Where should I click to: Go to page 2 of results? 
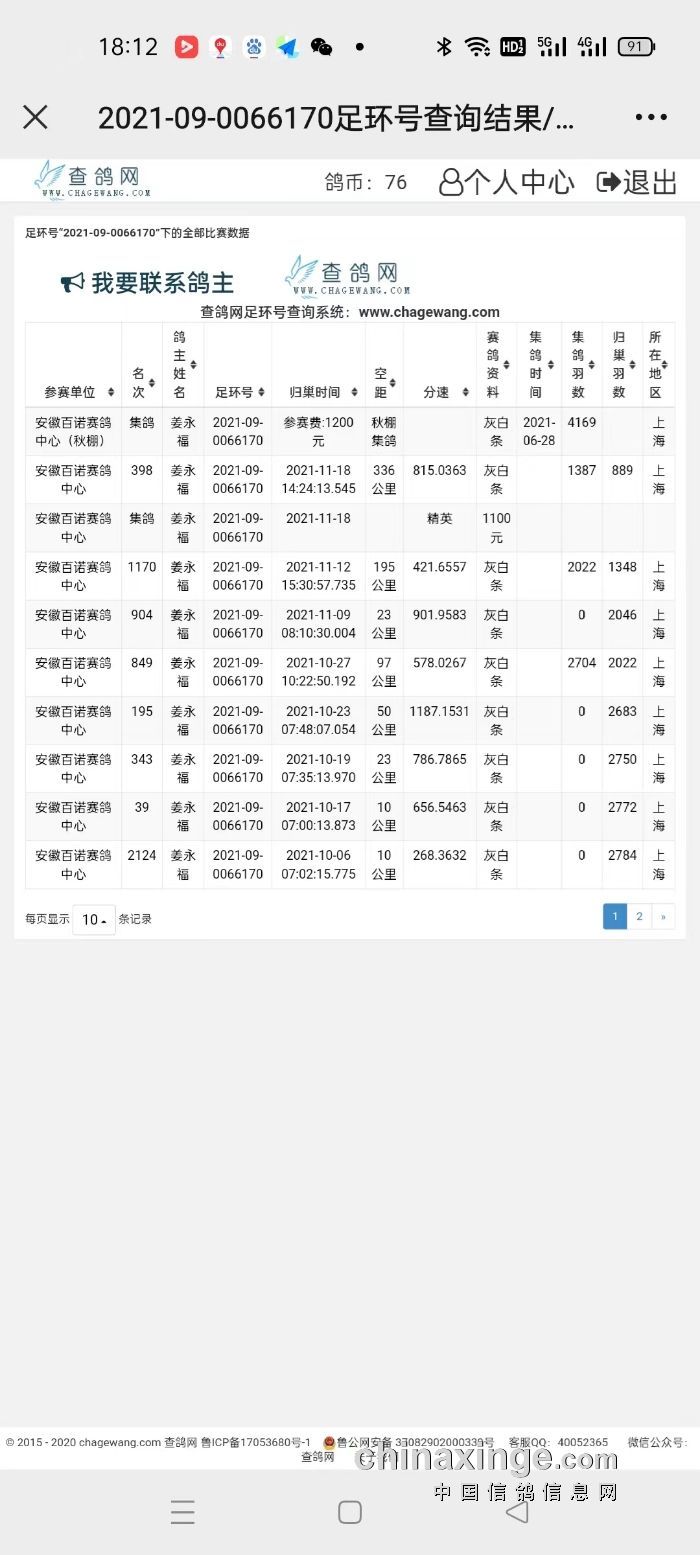639,916
